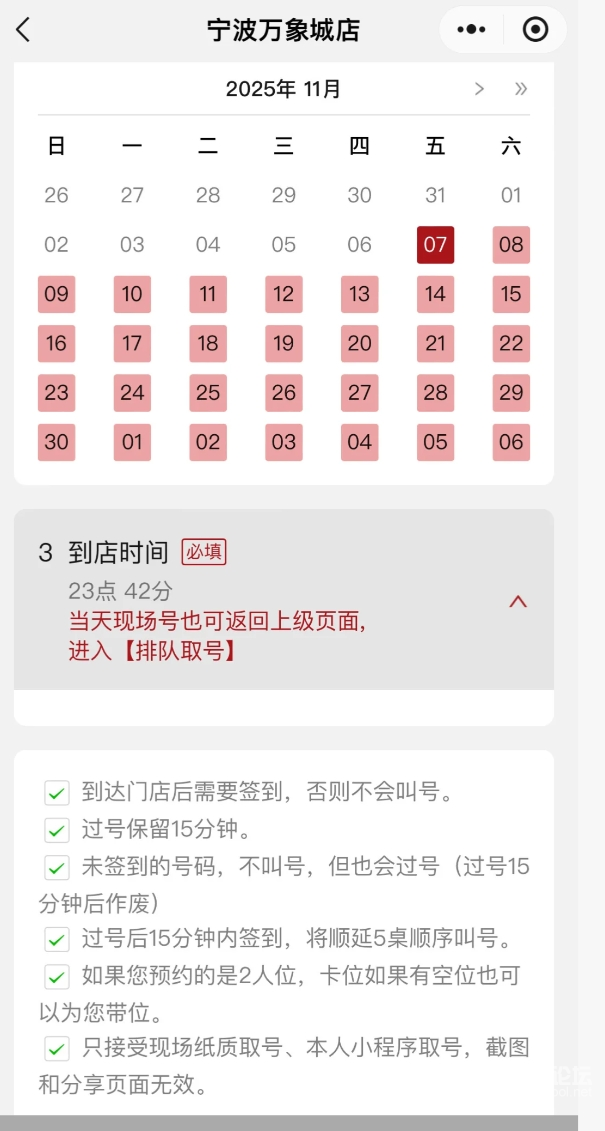
Task: Open the mini program more menu
Action: (x=471, y=30)
